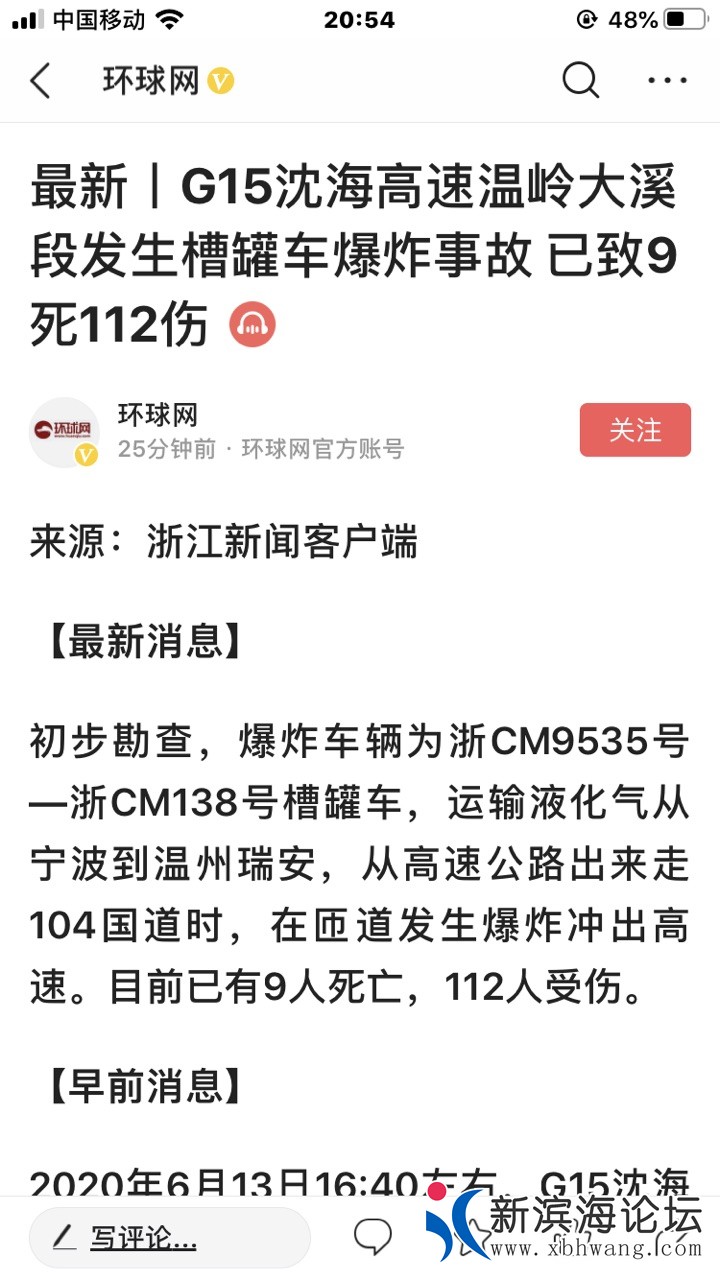This screenshot has width=720, height=1280.
Task: Tap the 写评论 comment box
Action: click(170, 1239)
